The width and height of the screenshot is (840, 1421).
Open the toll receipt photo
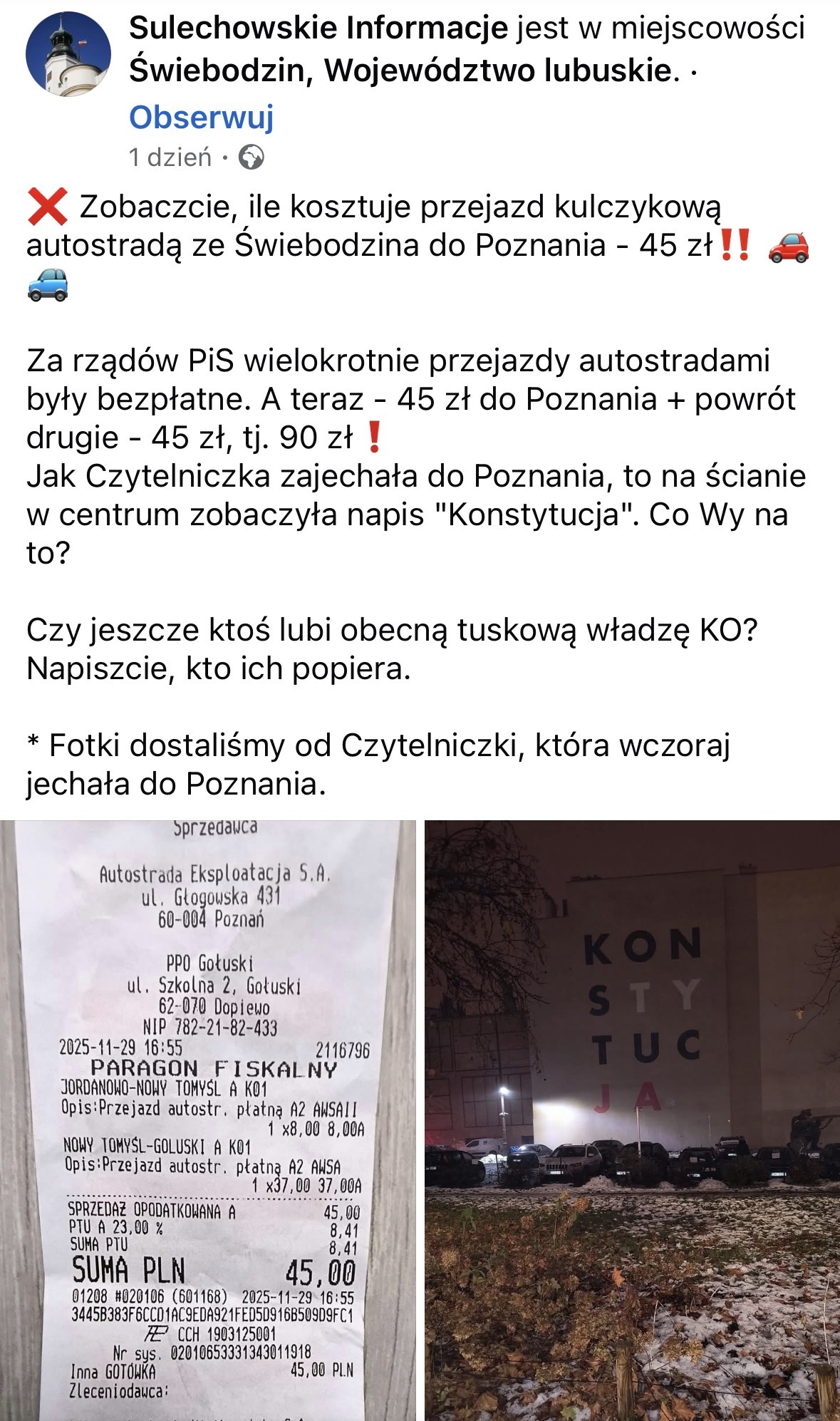tap(208, 1119)
